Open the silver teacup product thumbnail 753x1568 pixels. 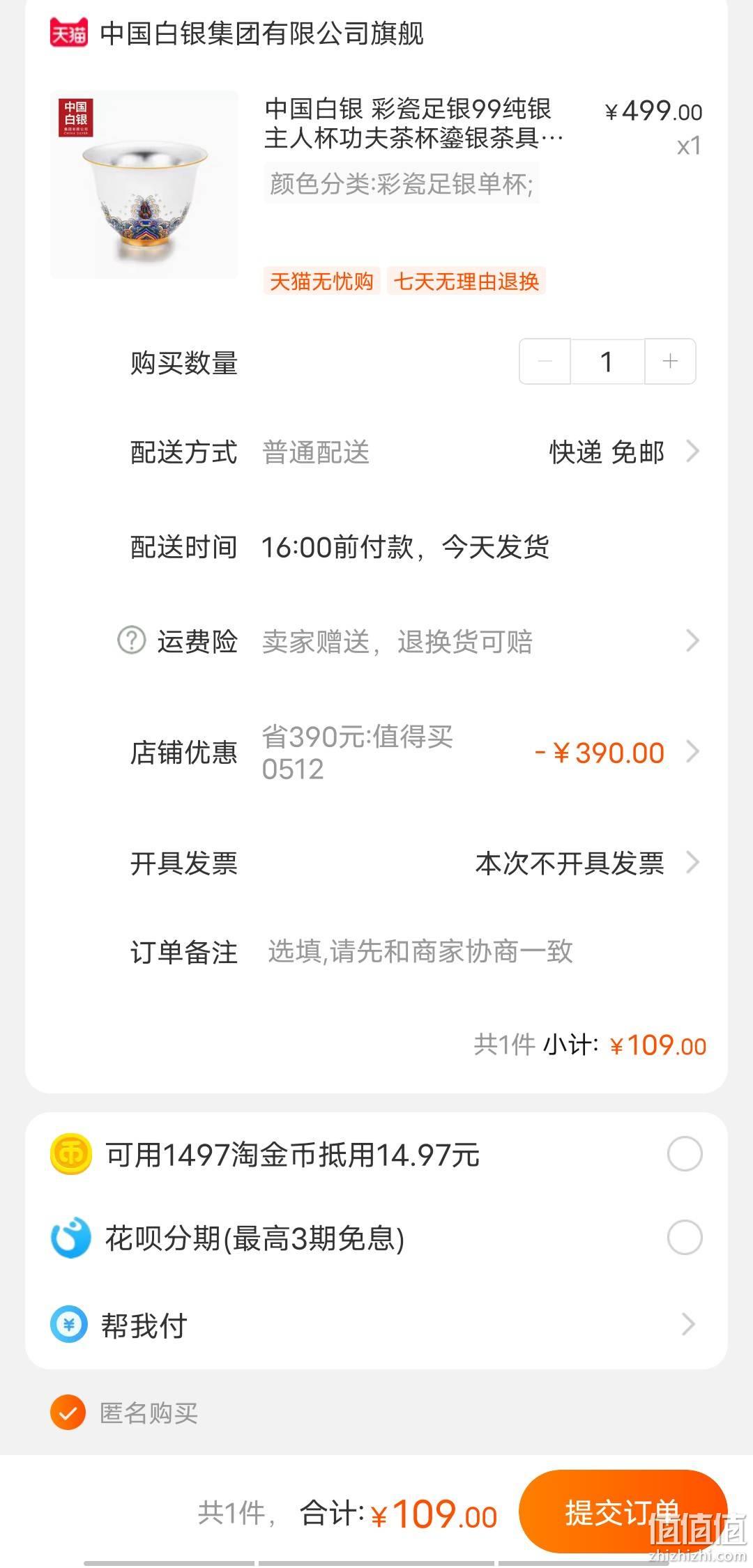(144, 185)
